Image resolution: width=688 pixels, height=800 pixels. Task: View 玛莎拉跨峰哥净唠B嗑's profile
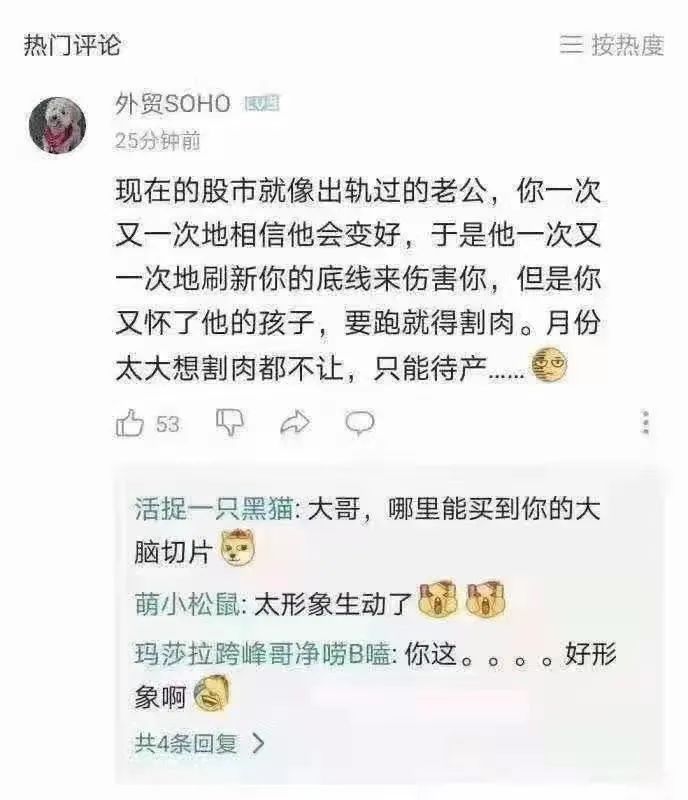266,655
